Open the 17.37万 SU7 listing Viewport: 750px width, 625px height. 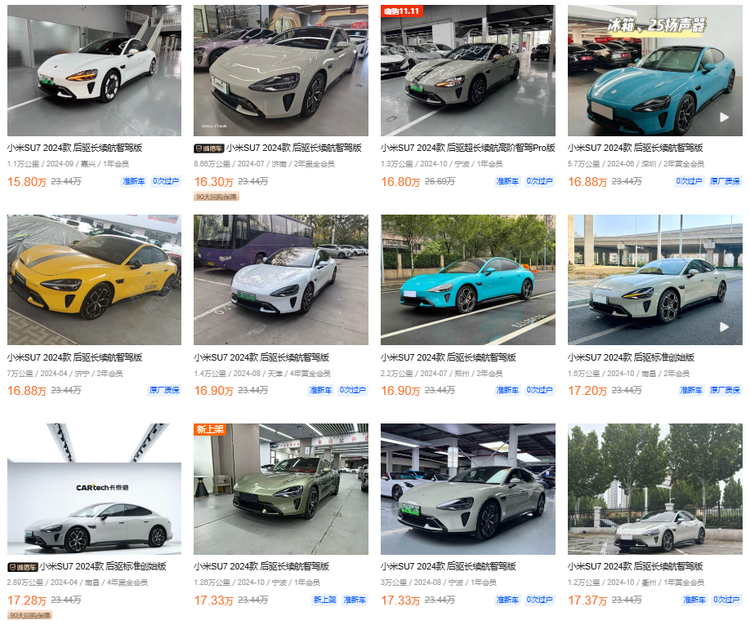point(654,488)
